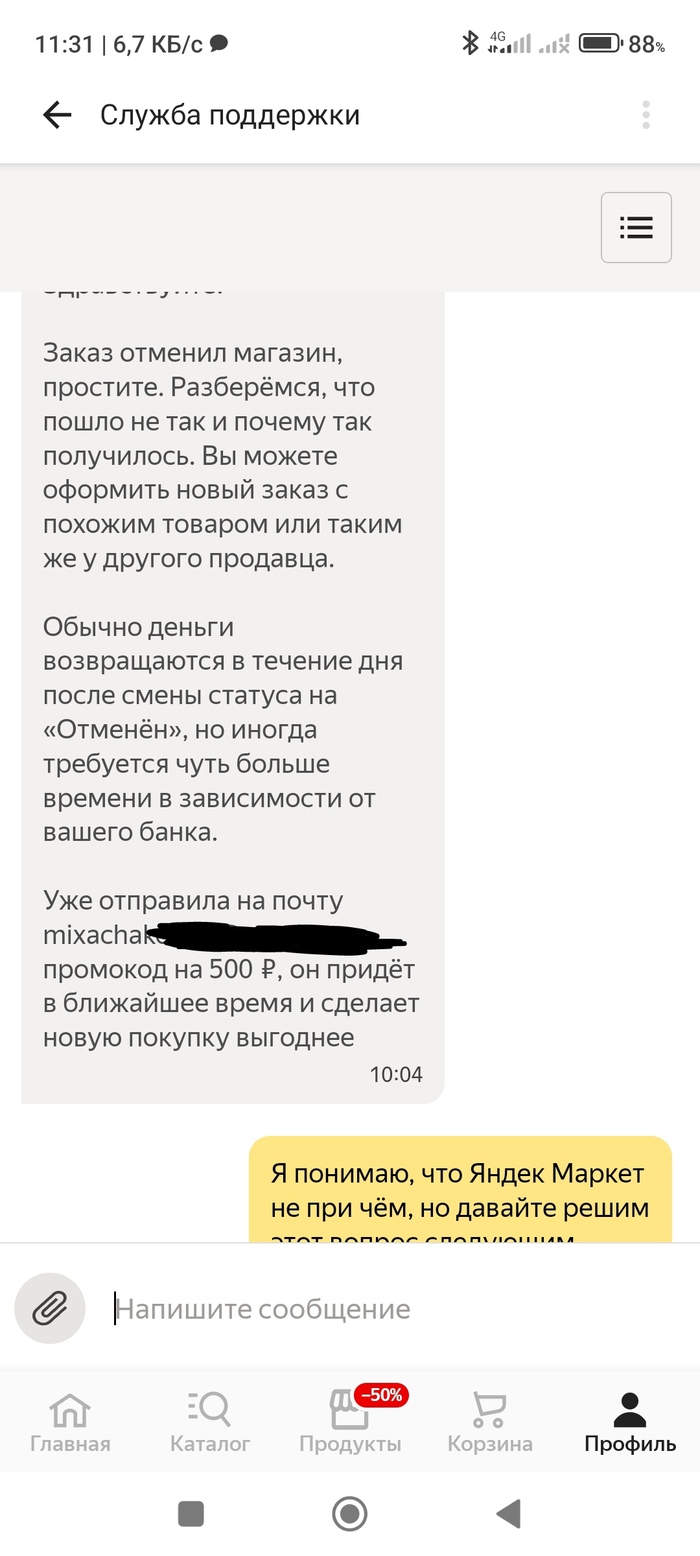Tap the system back triangle
This screenshot has width=700, height=1556.
click(509, 1514)
